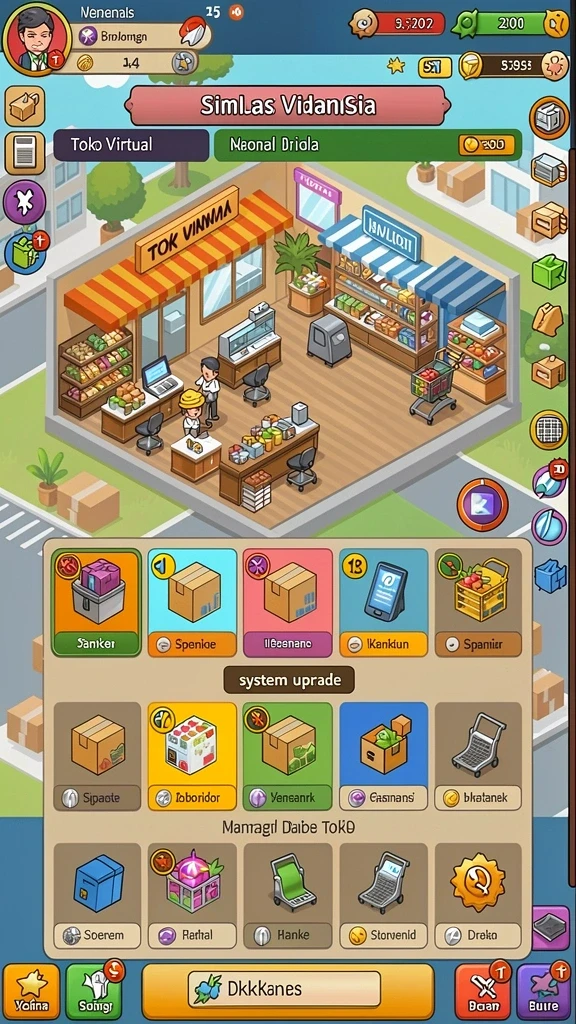
Task: Open the Rarhal shop card
Action: pyautogui.click(x=192, y=896)
